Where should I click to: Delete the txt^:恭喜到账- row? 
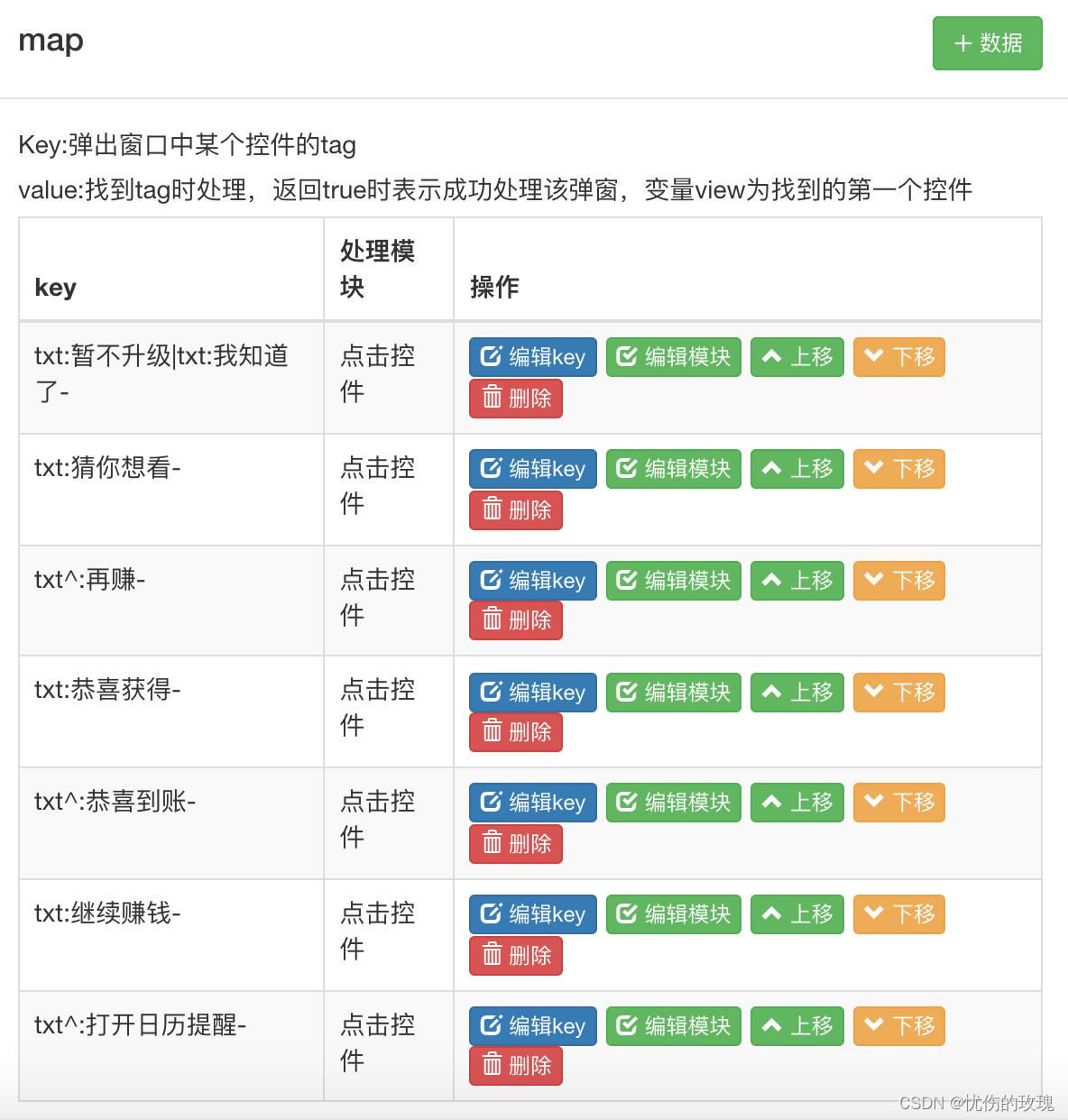click(x=515, y=844)
